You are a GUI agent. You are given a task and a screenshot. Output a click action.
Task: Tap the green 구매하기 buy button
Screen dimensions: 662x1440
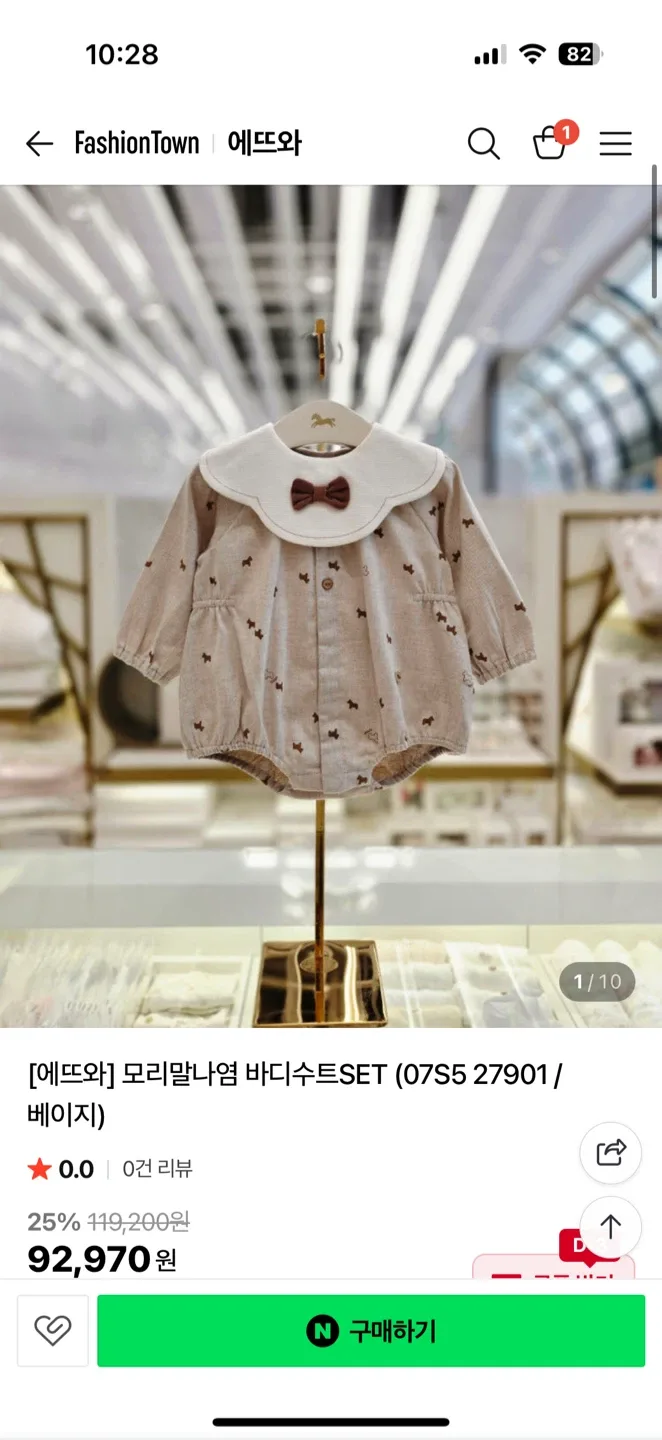(x=371, y=1331)
